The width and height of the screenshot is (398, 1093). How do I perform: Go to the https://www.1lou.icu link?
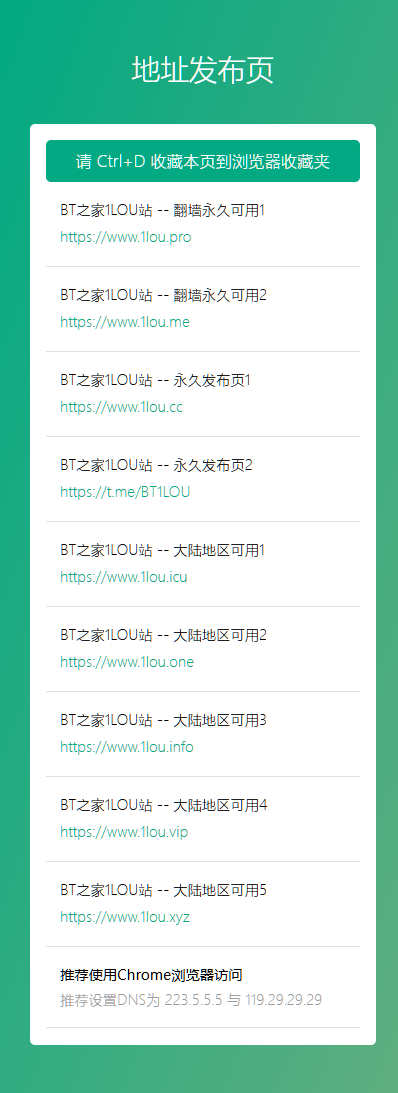click(123, 577)
